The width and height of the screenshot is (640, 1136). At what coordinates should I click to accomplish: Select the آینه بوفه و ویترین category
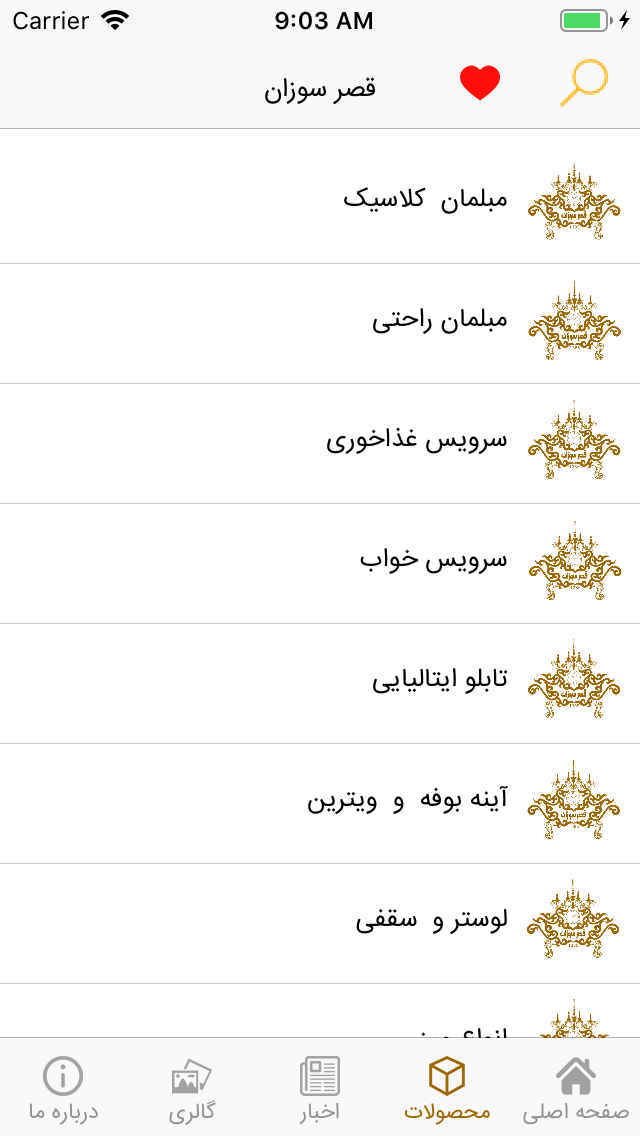pos(407,800)
